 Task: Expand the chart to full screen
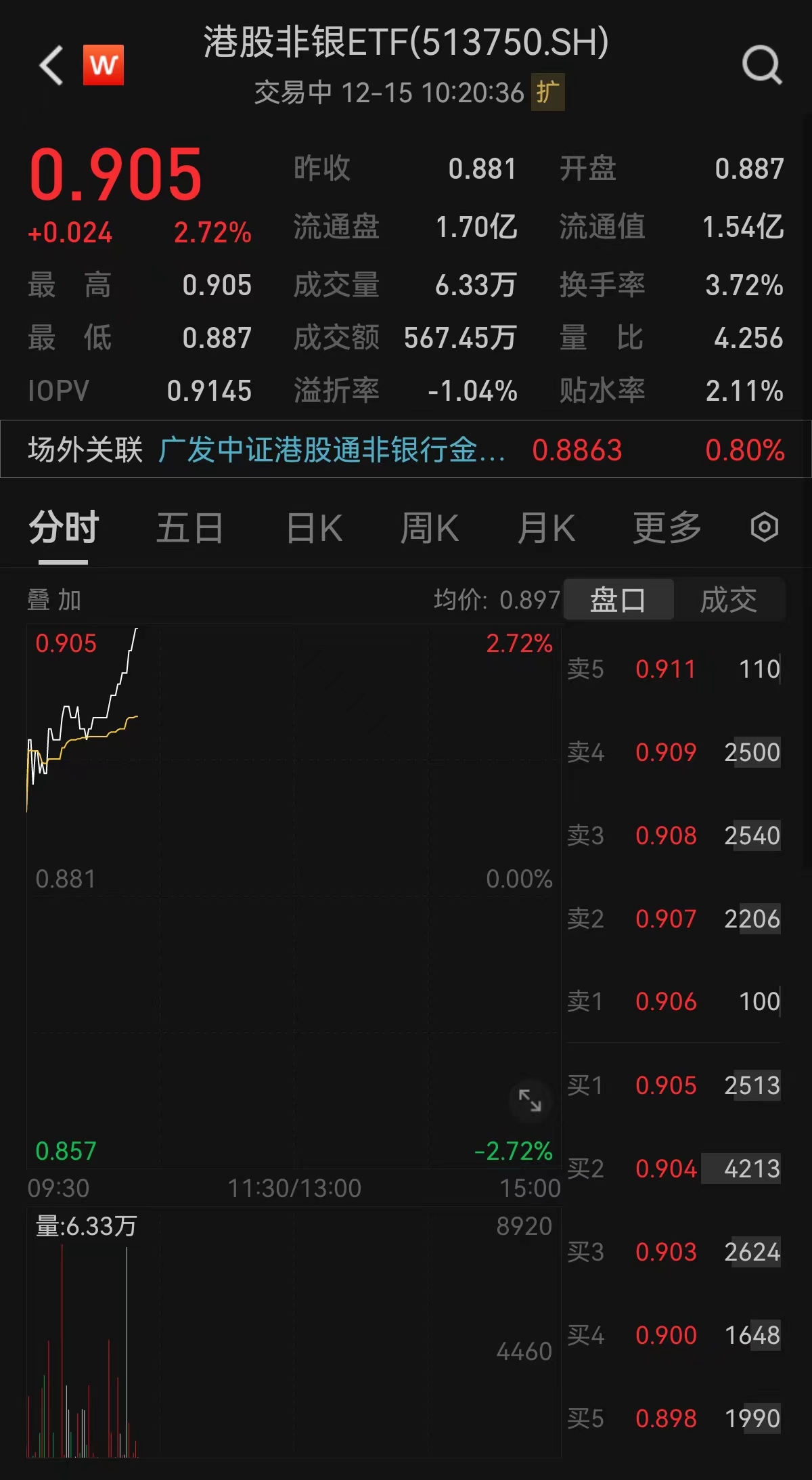click(530, 1100)
